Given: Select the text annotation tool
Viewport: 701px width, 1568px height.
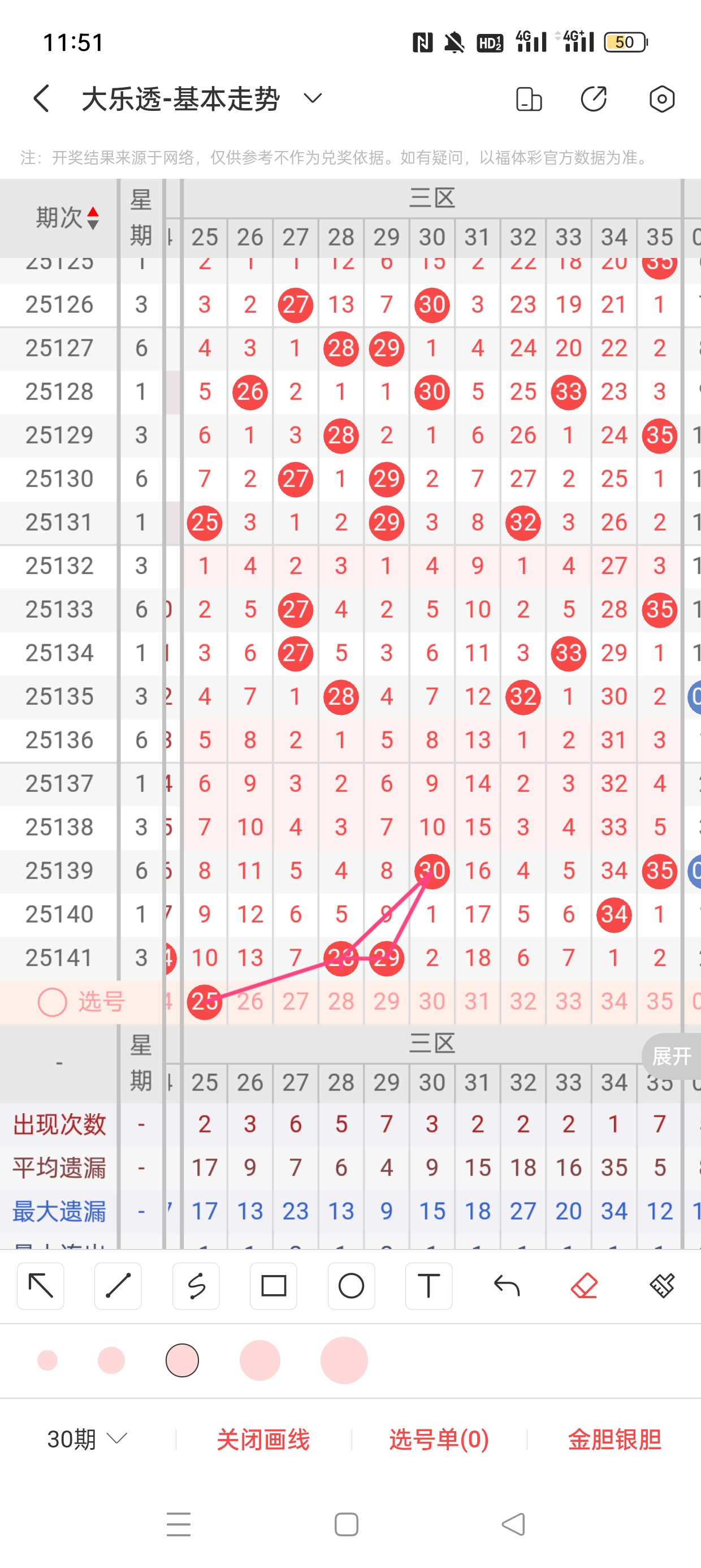Looking at the screenshot, I should [429, 1286].
